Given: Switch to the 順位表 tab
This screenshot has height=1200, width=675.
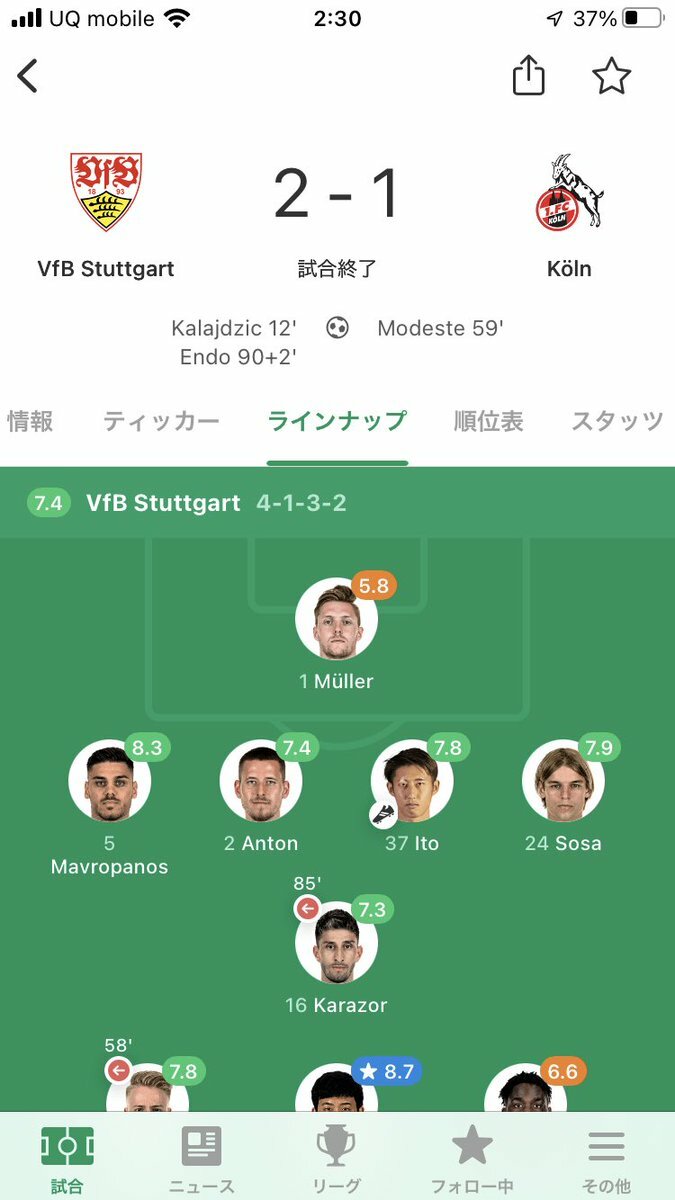Looking at the screenshot, I should [x=488, y=421].
